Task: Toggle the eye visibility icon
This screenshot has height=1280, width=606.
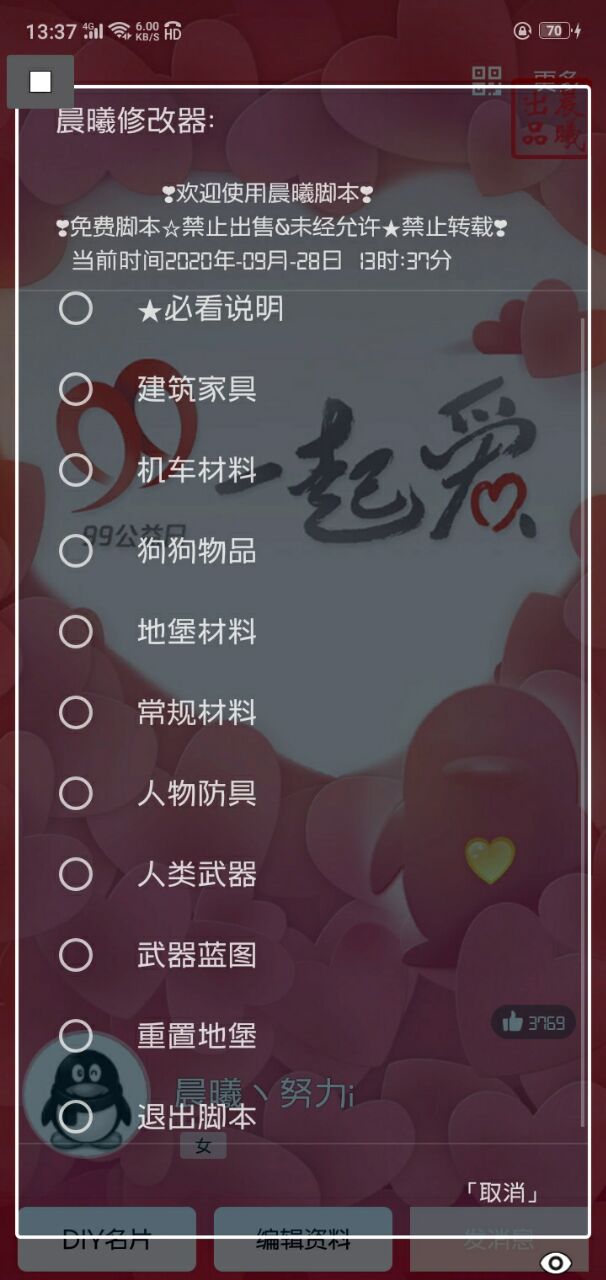Action: tap(555, 1262)
